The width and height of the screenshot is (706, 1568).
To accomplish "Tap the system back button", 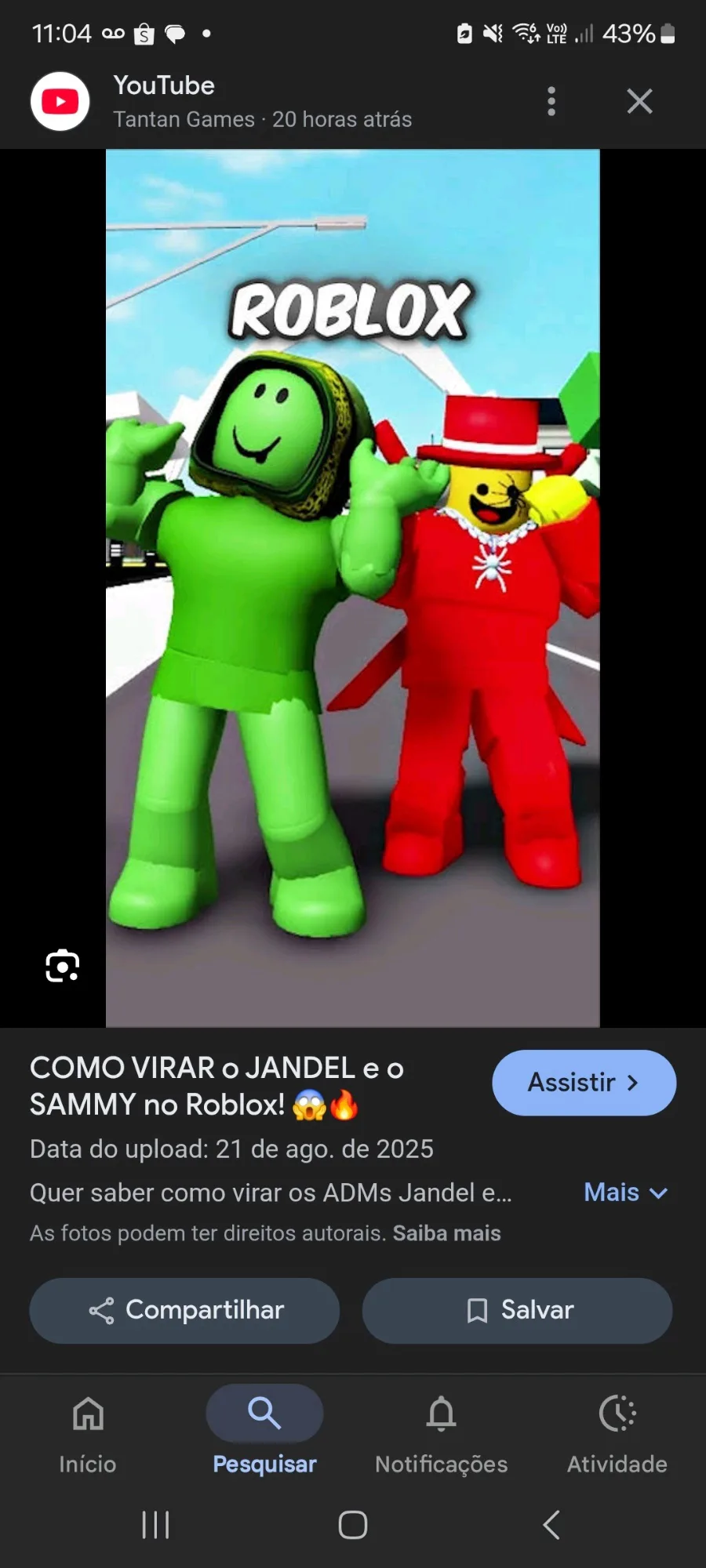I will [551, 1525].
